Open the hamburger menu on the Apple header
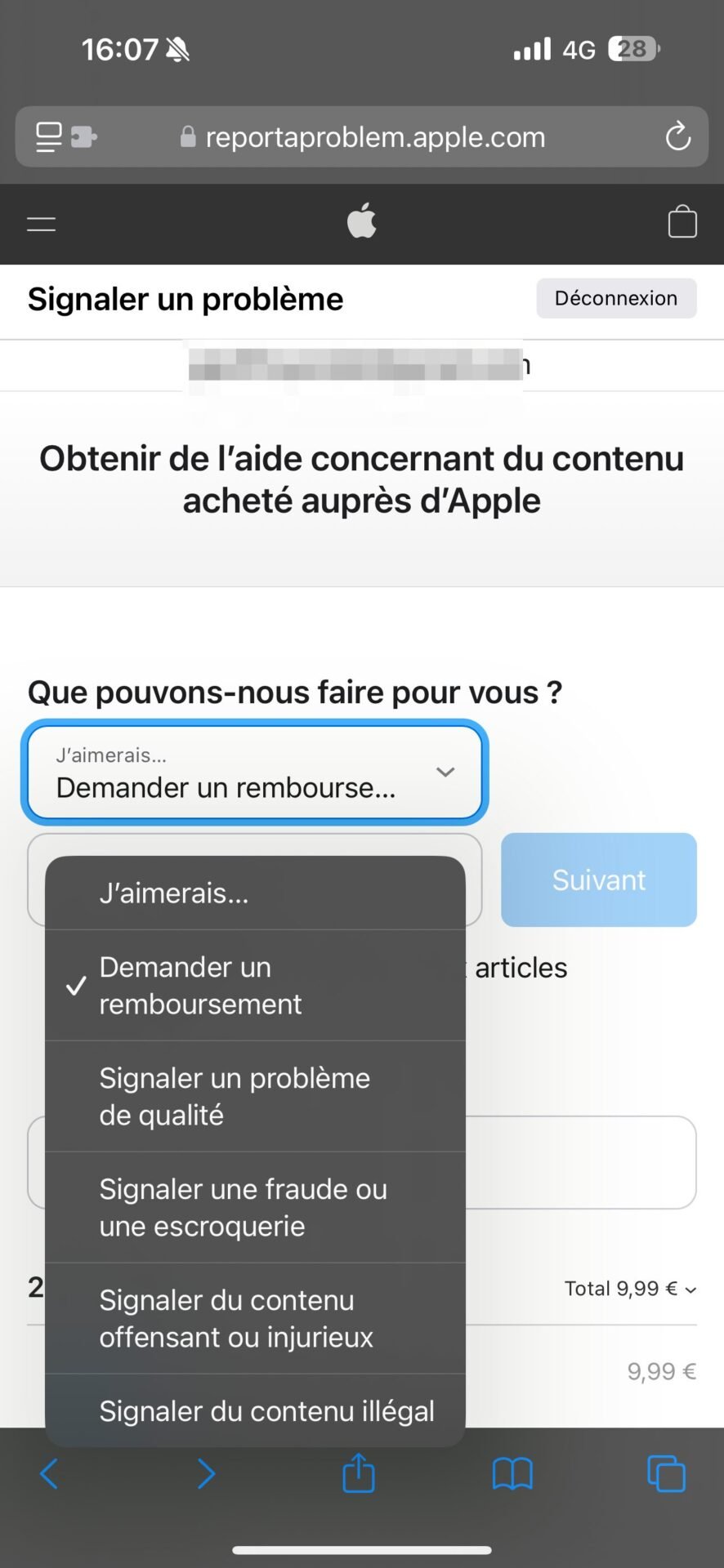This screenshot has width=724, height=1568. point(42,224)
